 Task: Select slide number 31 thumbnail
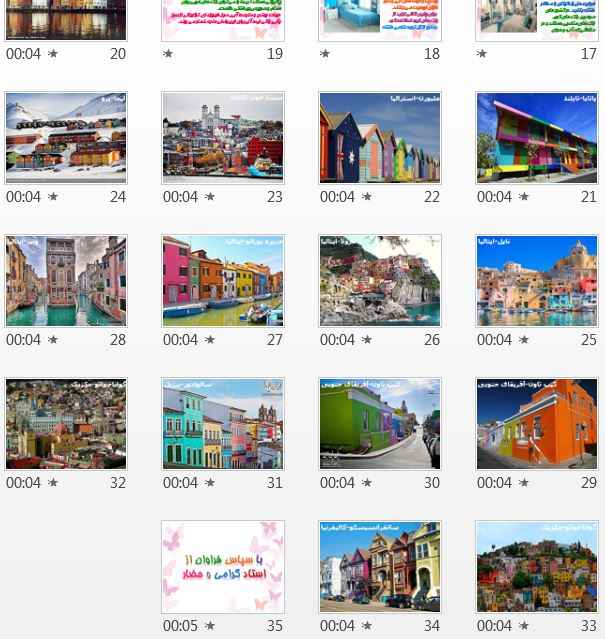click(x=223, y=424)
